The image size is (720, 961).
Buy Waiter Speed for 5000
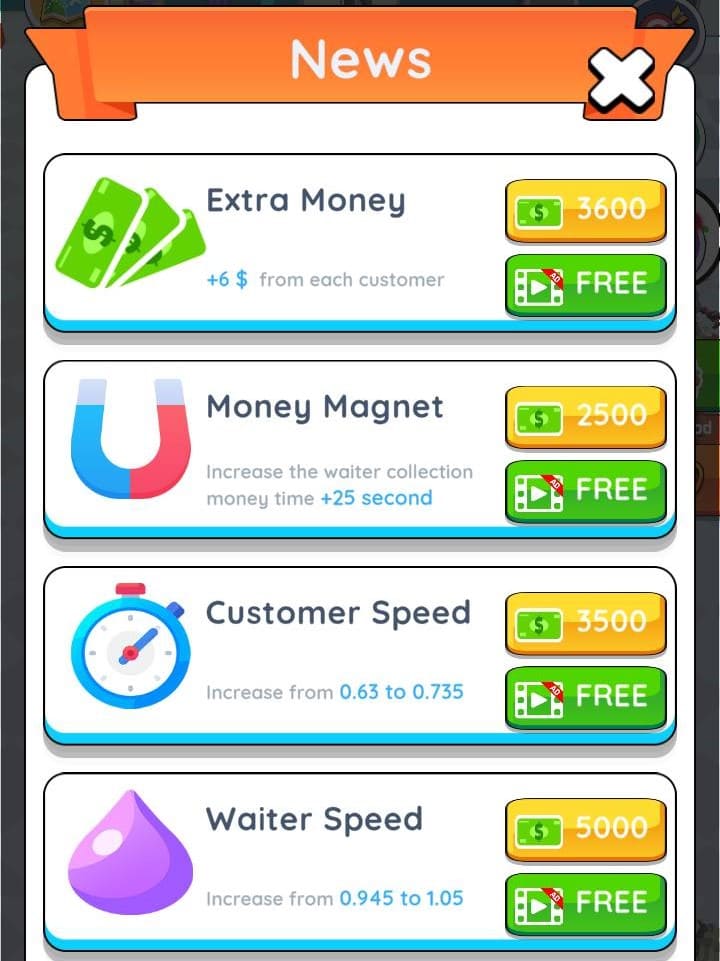(x=586, y=828)
